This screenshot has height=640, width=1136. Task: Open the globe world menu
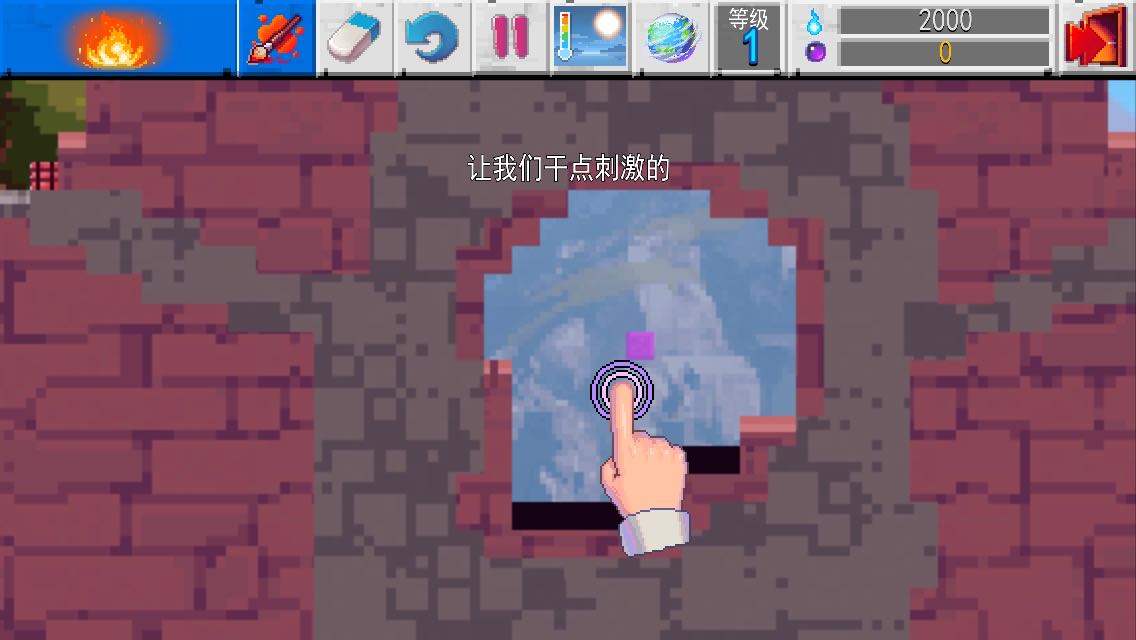click(672, 37)
